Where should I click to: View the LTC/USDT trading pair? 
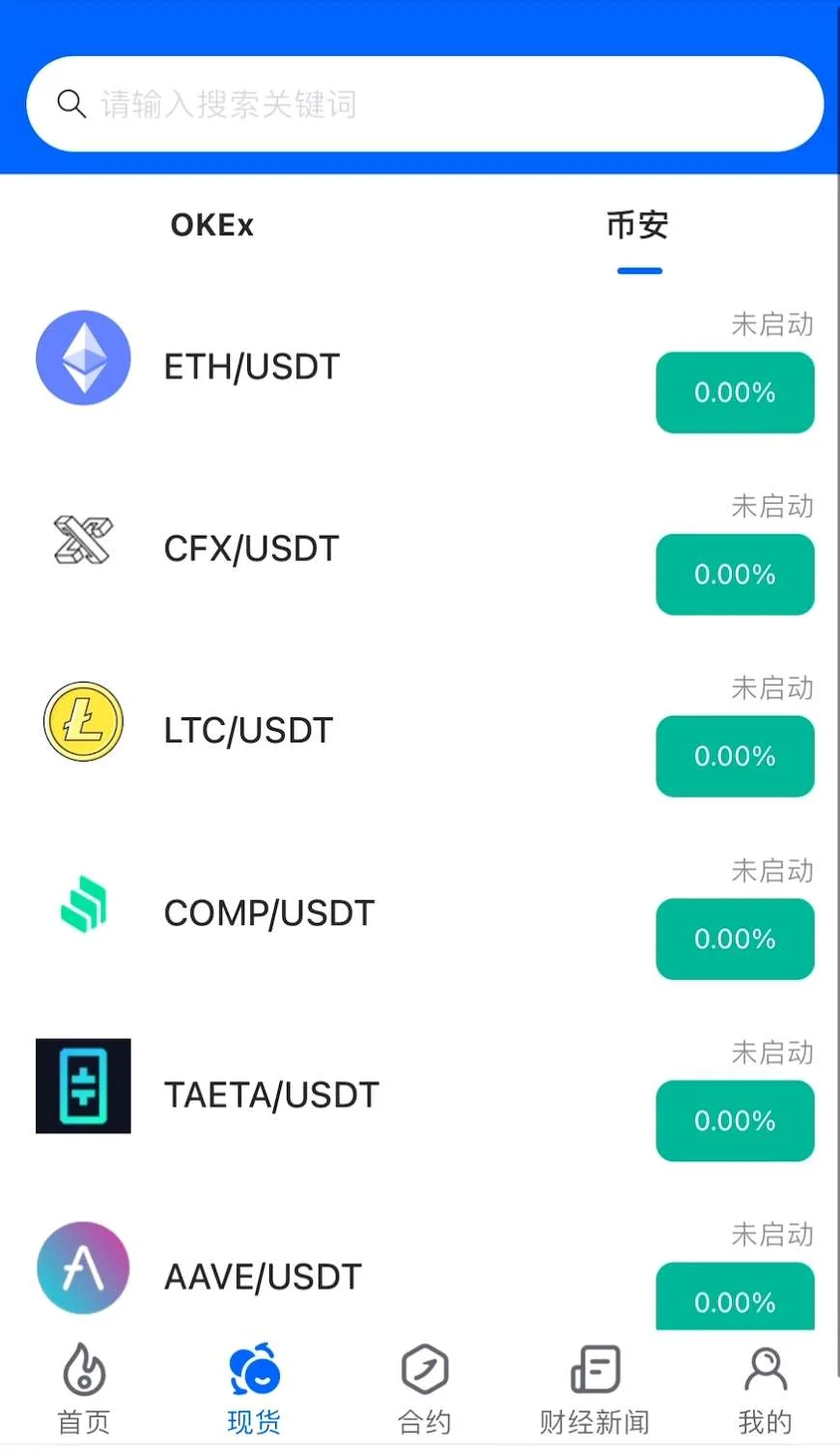point(248,731)
